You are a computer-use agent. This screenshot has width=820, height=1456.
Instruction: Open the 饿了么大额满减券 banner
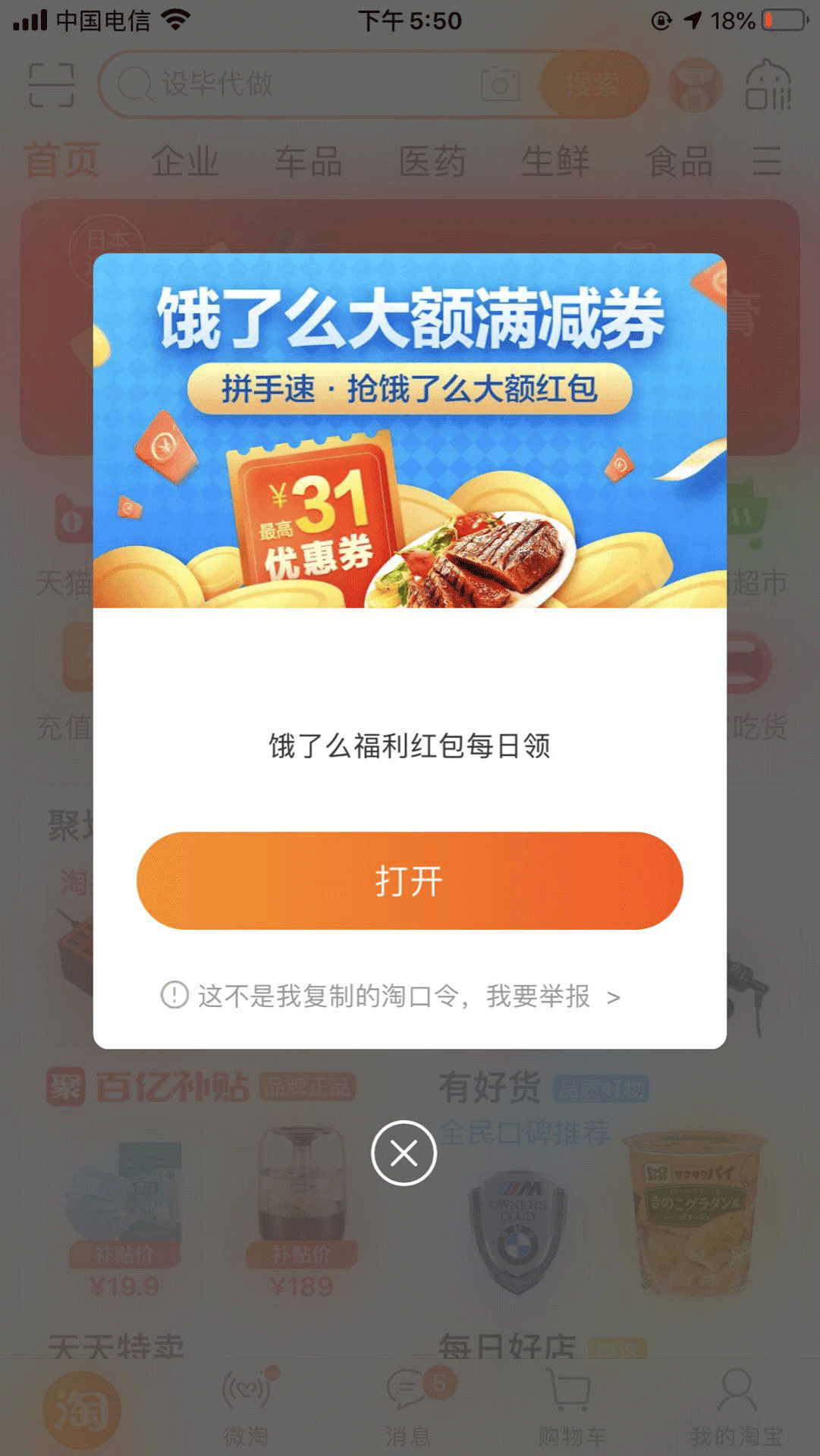[410, 430]
